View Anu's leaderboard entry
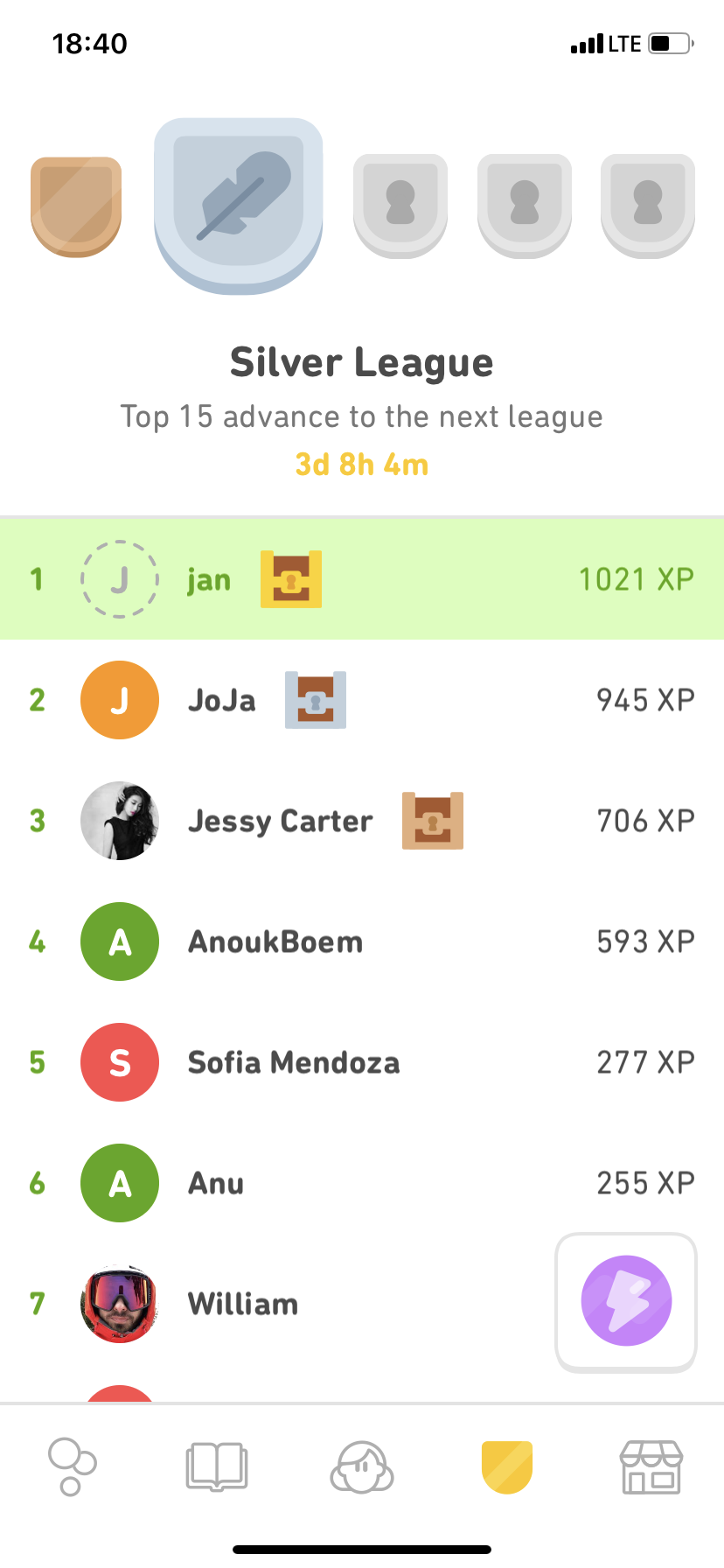This screenshot has height=1568, width=724. point(362,1183)
